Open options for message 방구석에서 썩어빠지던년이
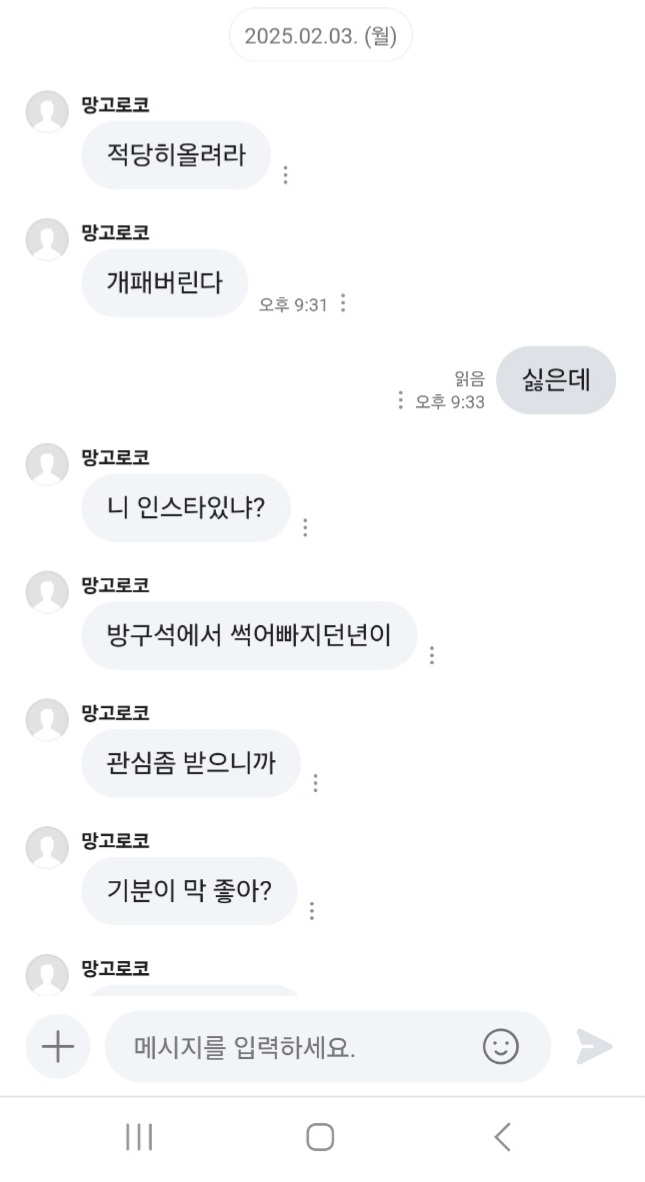This screenshot has height=1182, width=645. click(432, 655)
